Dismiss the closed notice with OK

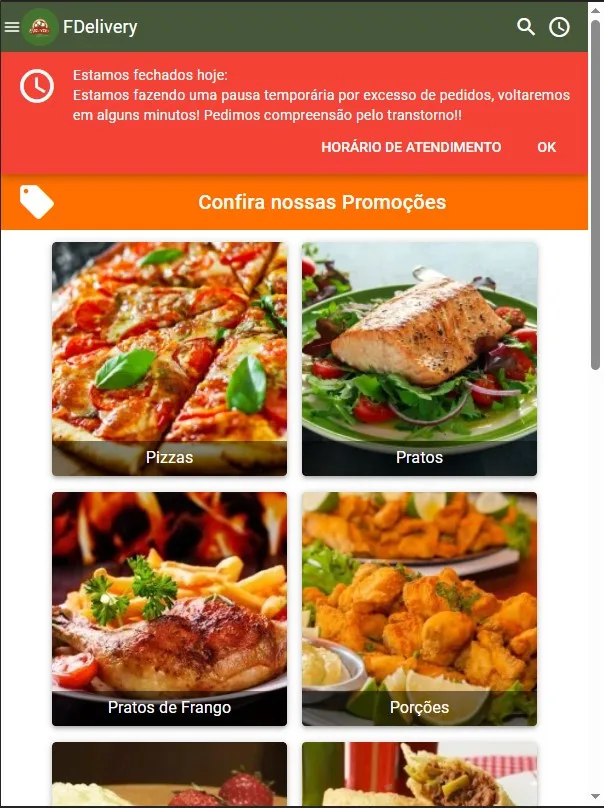[x=546, y=147]
